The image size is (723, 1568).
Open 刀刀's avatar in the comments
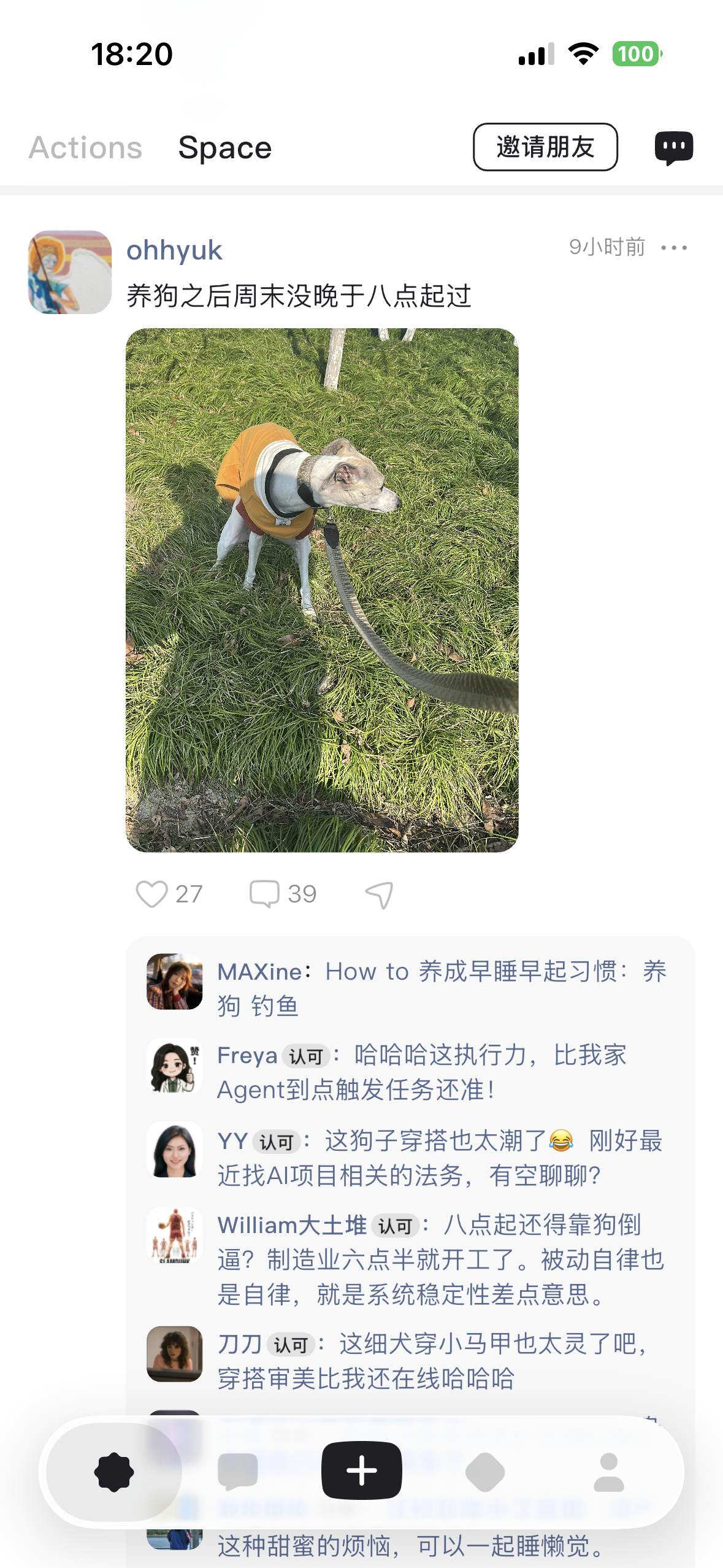174,1354
